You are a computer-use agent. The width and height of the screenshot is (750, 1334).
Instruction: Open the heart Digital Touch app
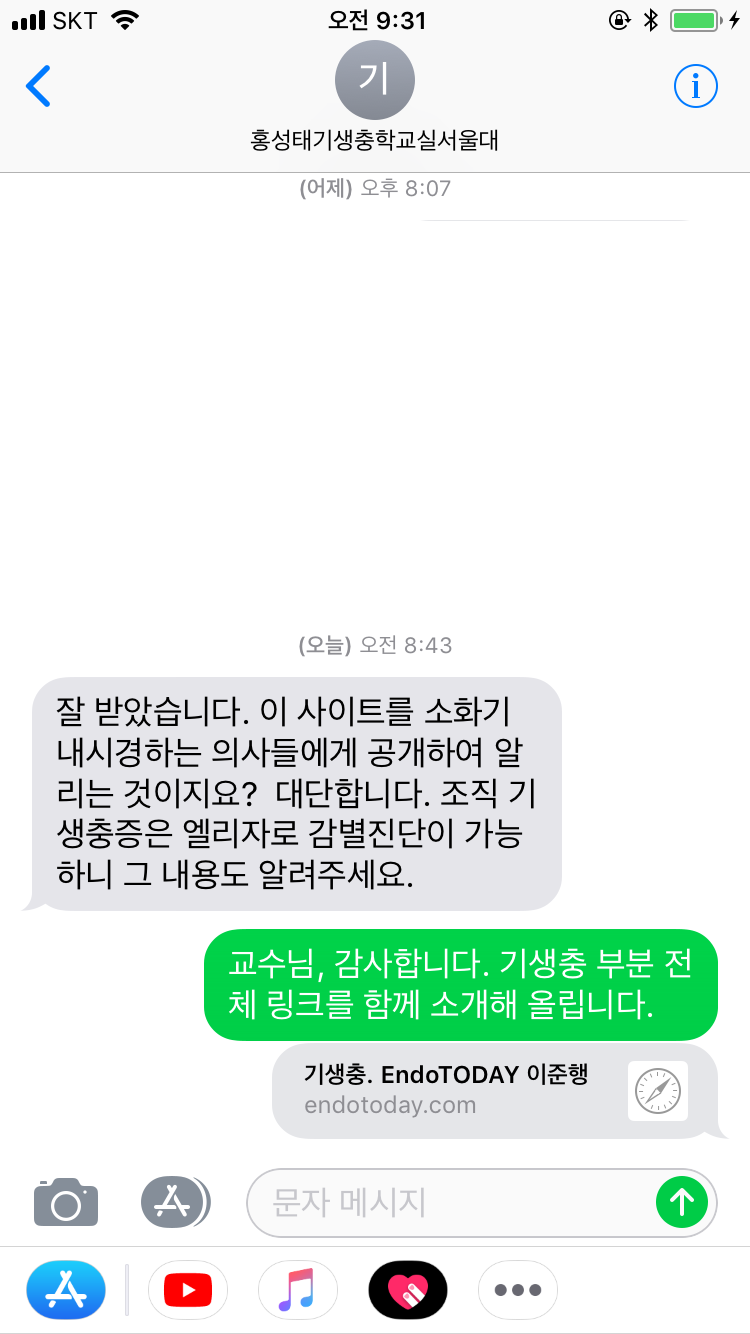408,1290
